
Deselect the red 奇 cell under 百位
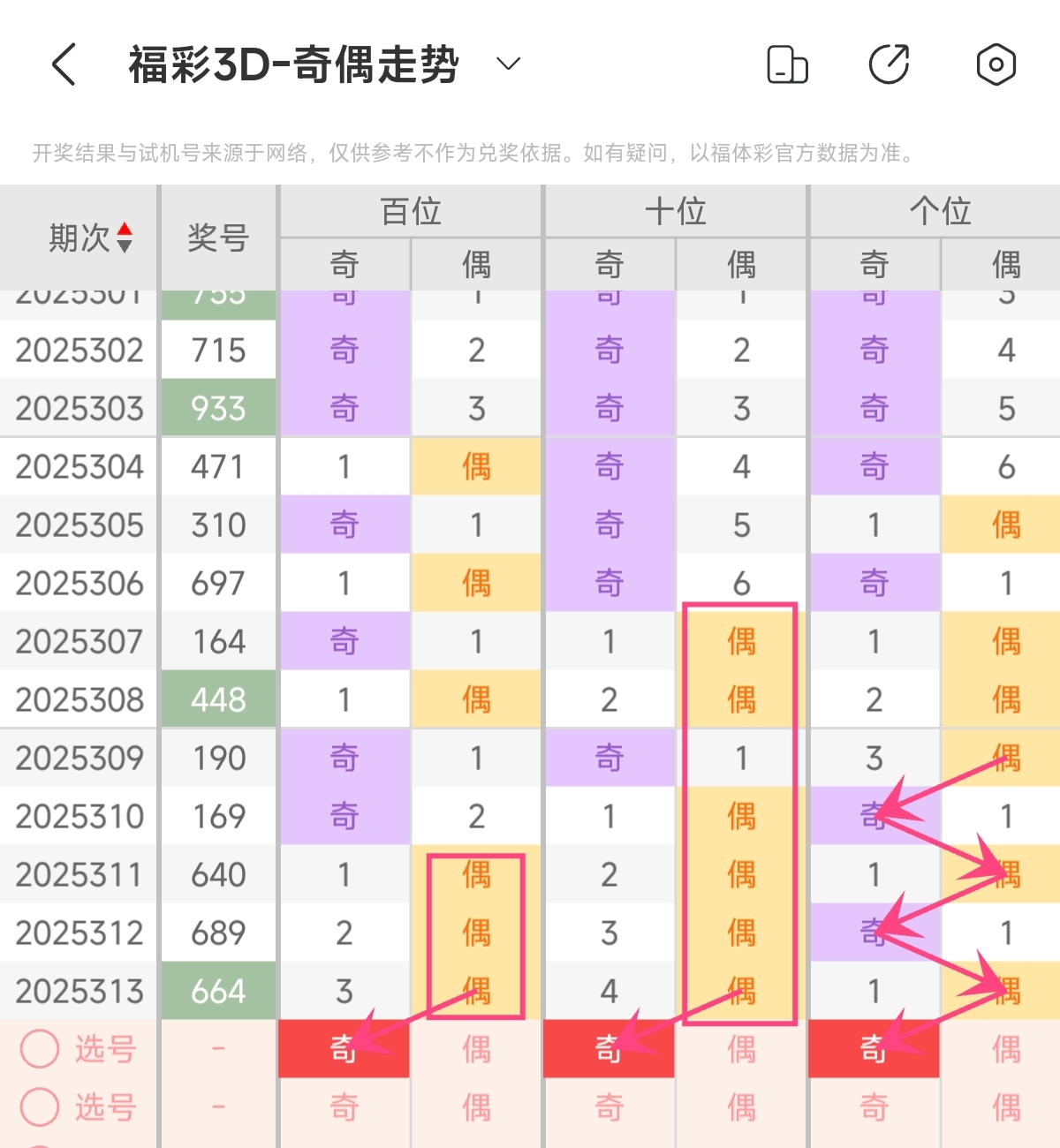[x=344, y=1049]
